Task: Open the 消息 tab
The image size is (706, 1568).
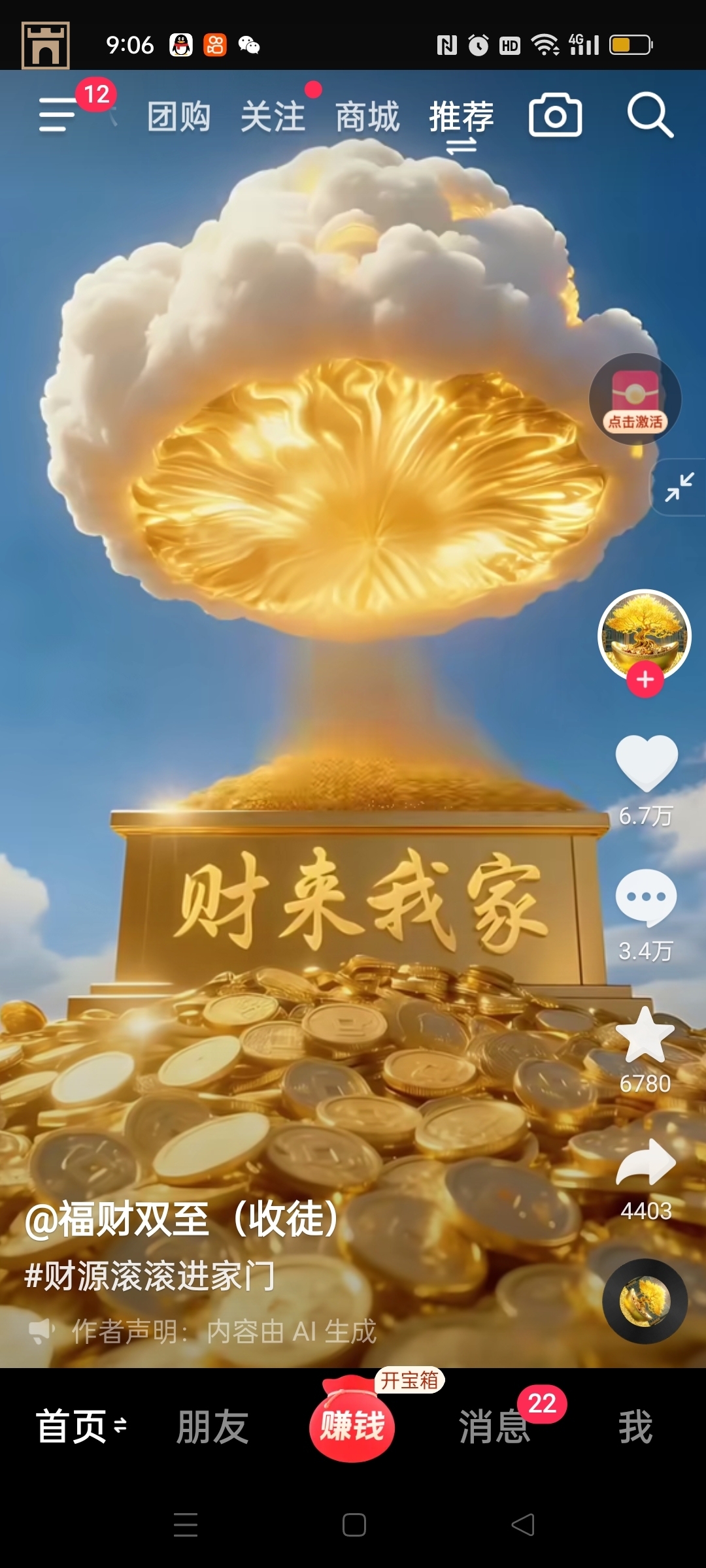Action: pyautogui.click(x=494, y=1426)
